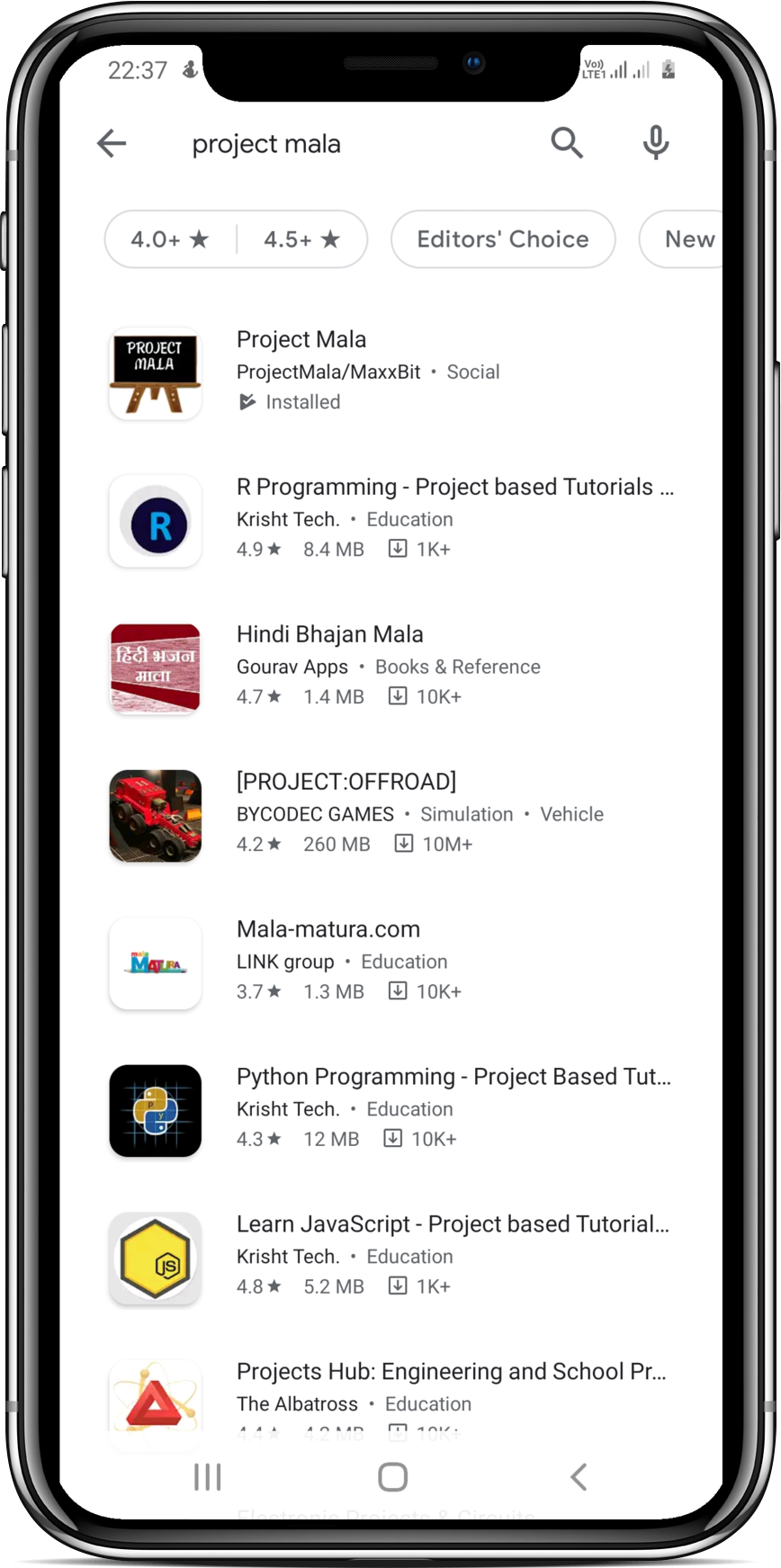781x1568 pixels.
Task: Start voice search with microphone
Action: pos(656,143)
